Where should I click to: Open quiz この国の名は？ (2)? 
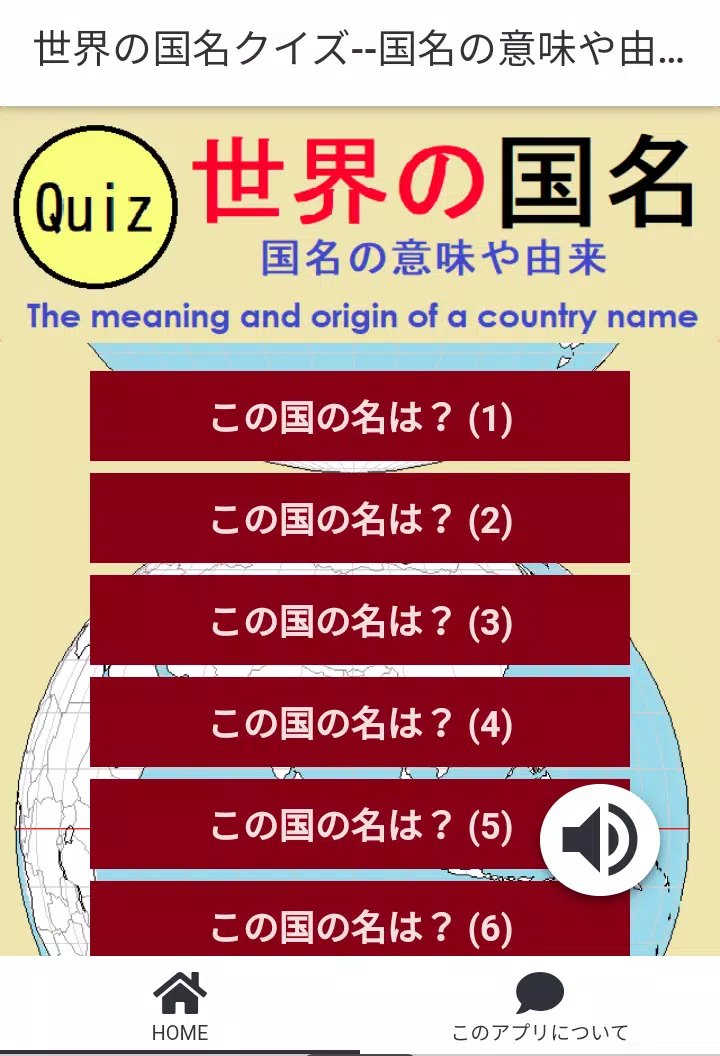click(360, 519)
